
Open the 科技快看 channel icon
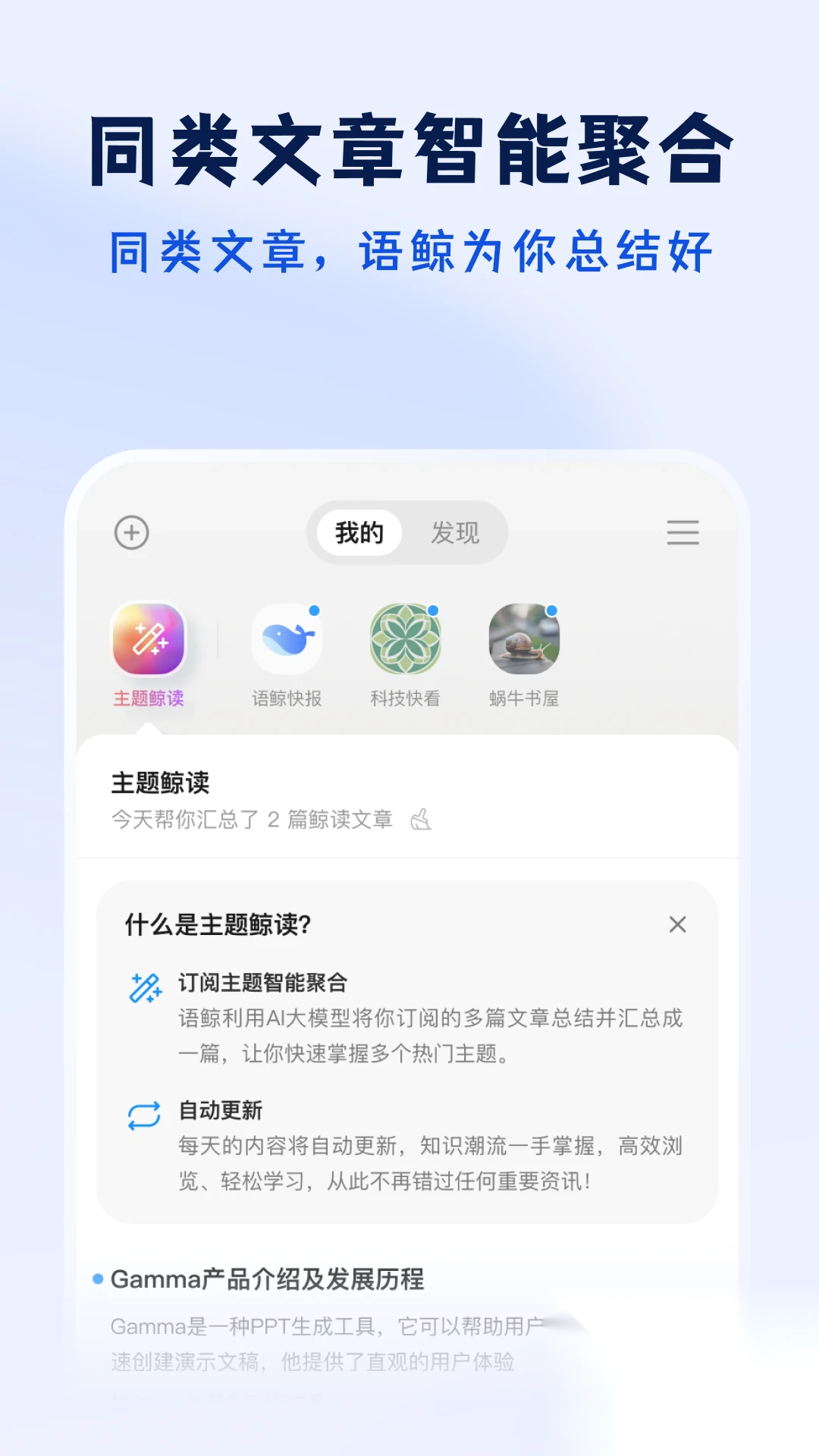[407, 639]
